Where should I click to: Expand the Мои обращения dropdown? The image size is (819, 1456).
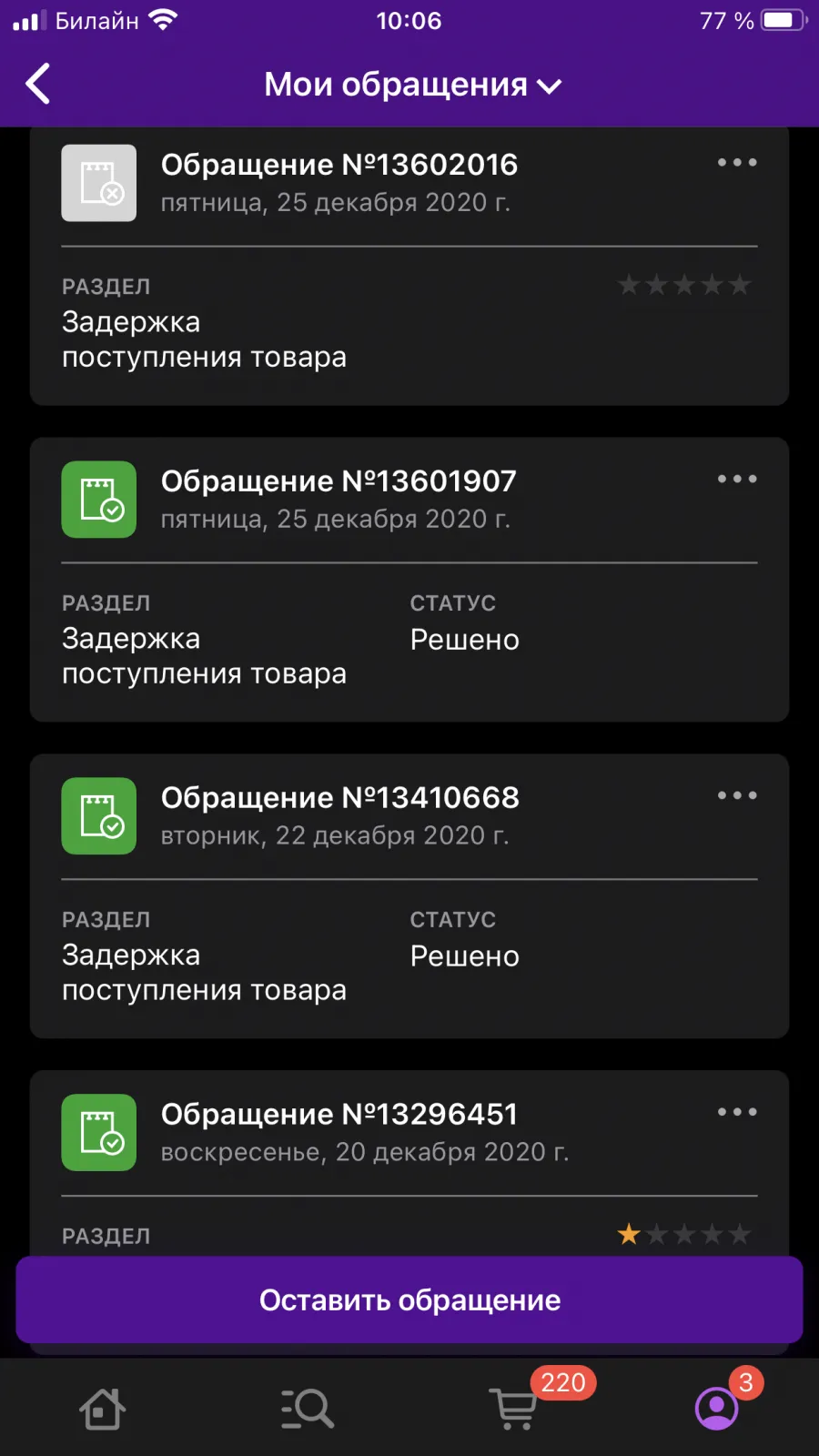412,85
